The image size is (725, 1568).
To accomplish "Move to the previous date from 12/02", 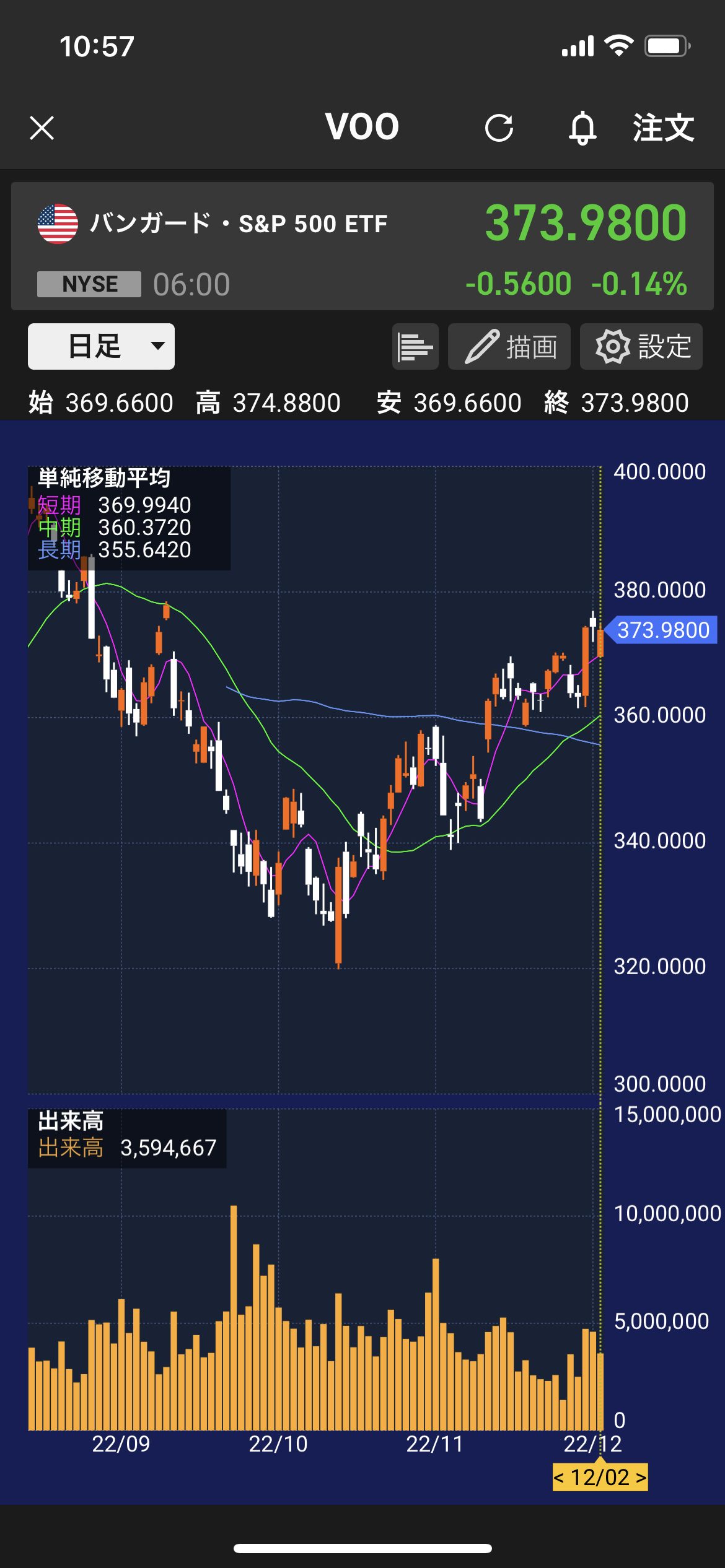I will [x=559, y=1478].
